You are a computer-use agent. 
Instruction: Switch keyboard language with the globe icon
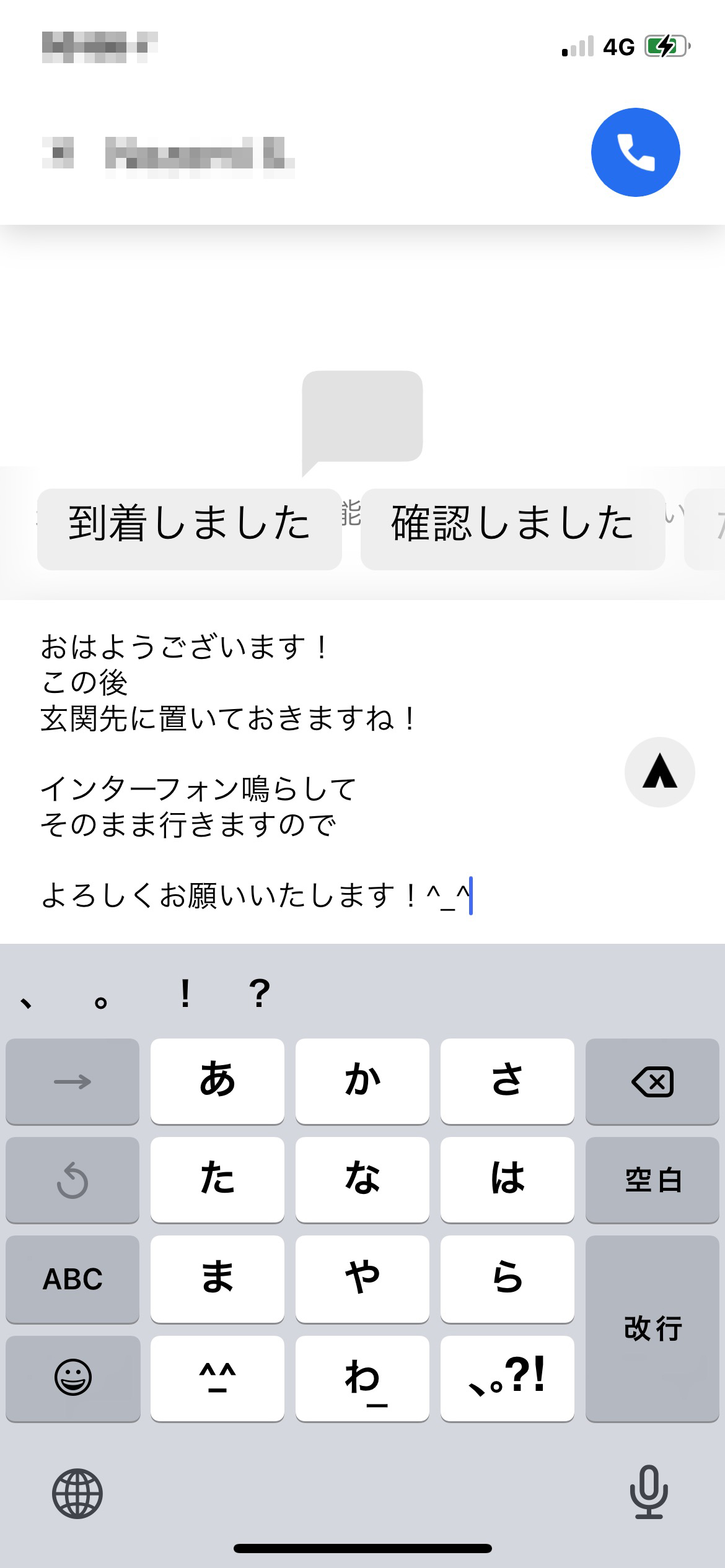[x=77, y=1493]
